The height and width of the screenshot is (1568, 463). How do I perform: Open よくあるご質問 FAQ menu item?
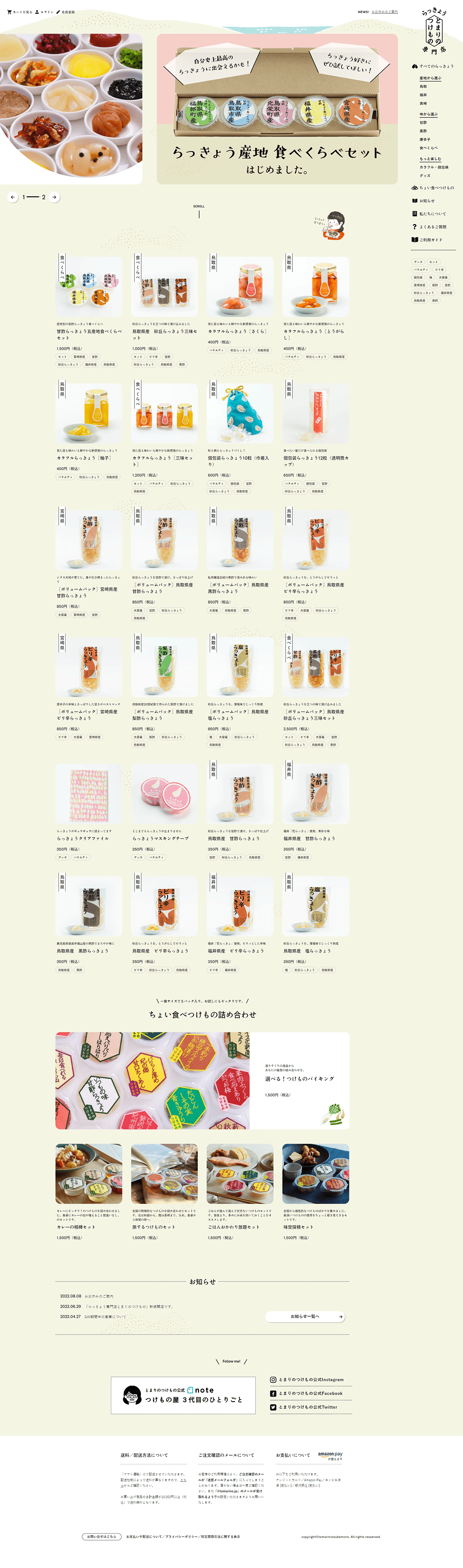[x=432, y=226]
